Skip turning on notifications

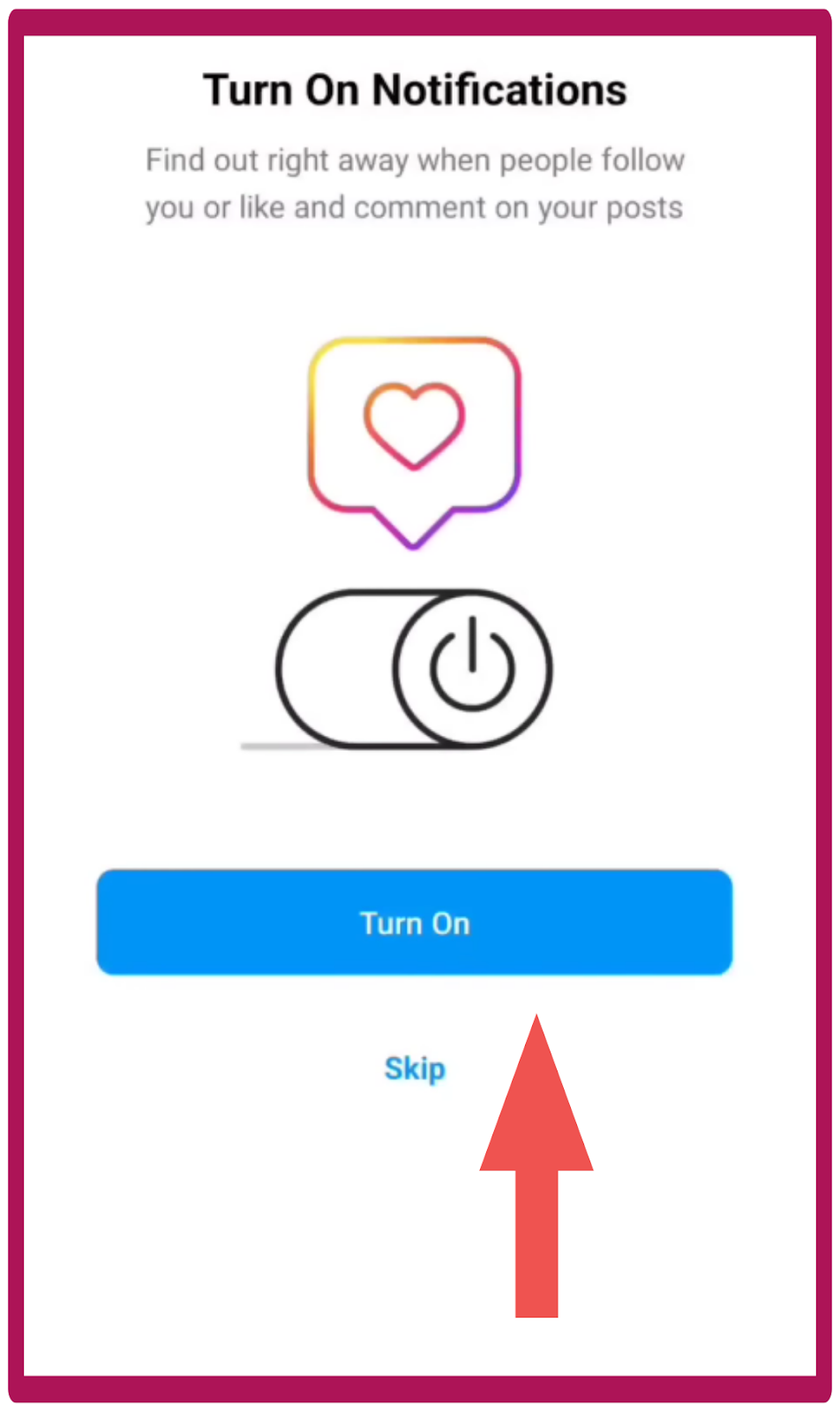click(x=414, y=1068)
